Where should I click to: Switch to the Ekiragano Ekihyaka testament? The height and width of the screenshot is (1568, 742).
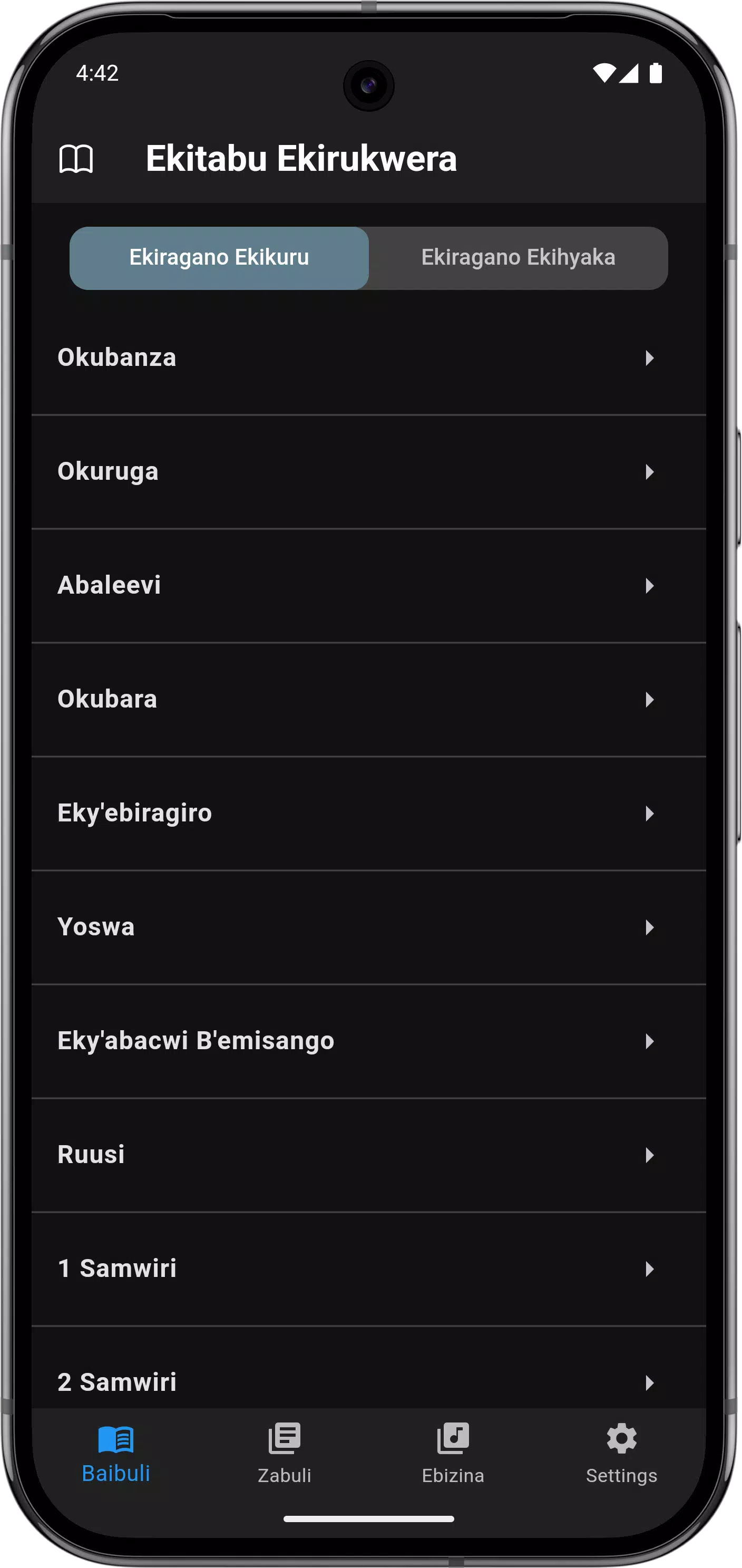[519, 257]
